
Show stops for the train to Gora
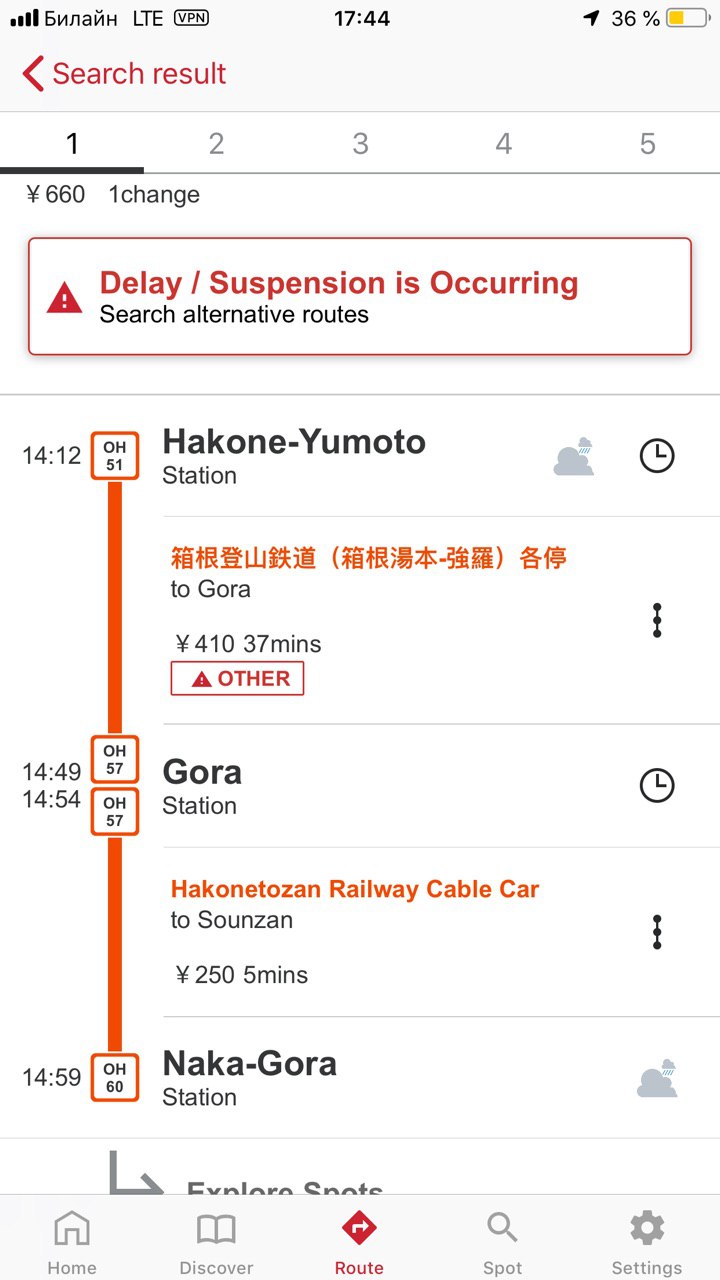(x=657, y=620)
